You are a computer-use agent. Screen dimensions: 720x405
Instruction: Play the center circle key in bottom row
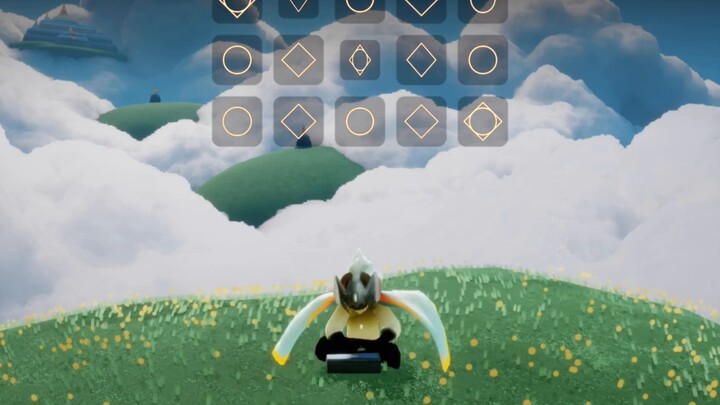pyautogui.click(x=360, y=122)
